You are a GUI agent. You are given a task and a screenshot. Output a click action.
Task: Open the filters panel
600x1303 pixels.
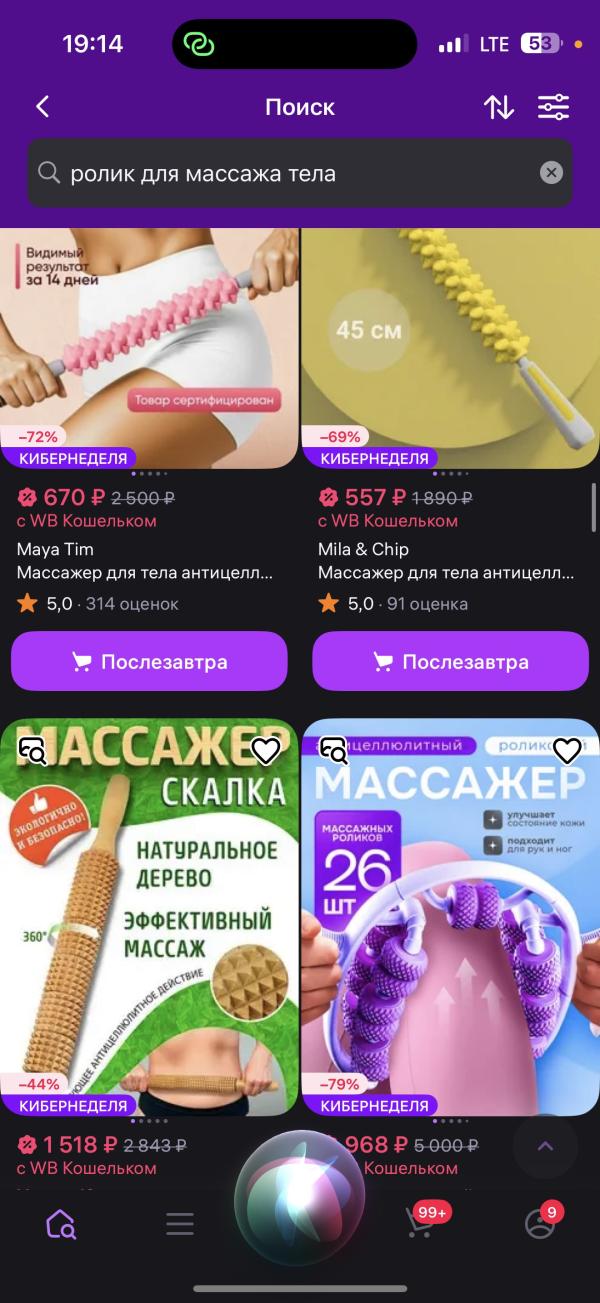(x=553, y=107)
